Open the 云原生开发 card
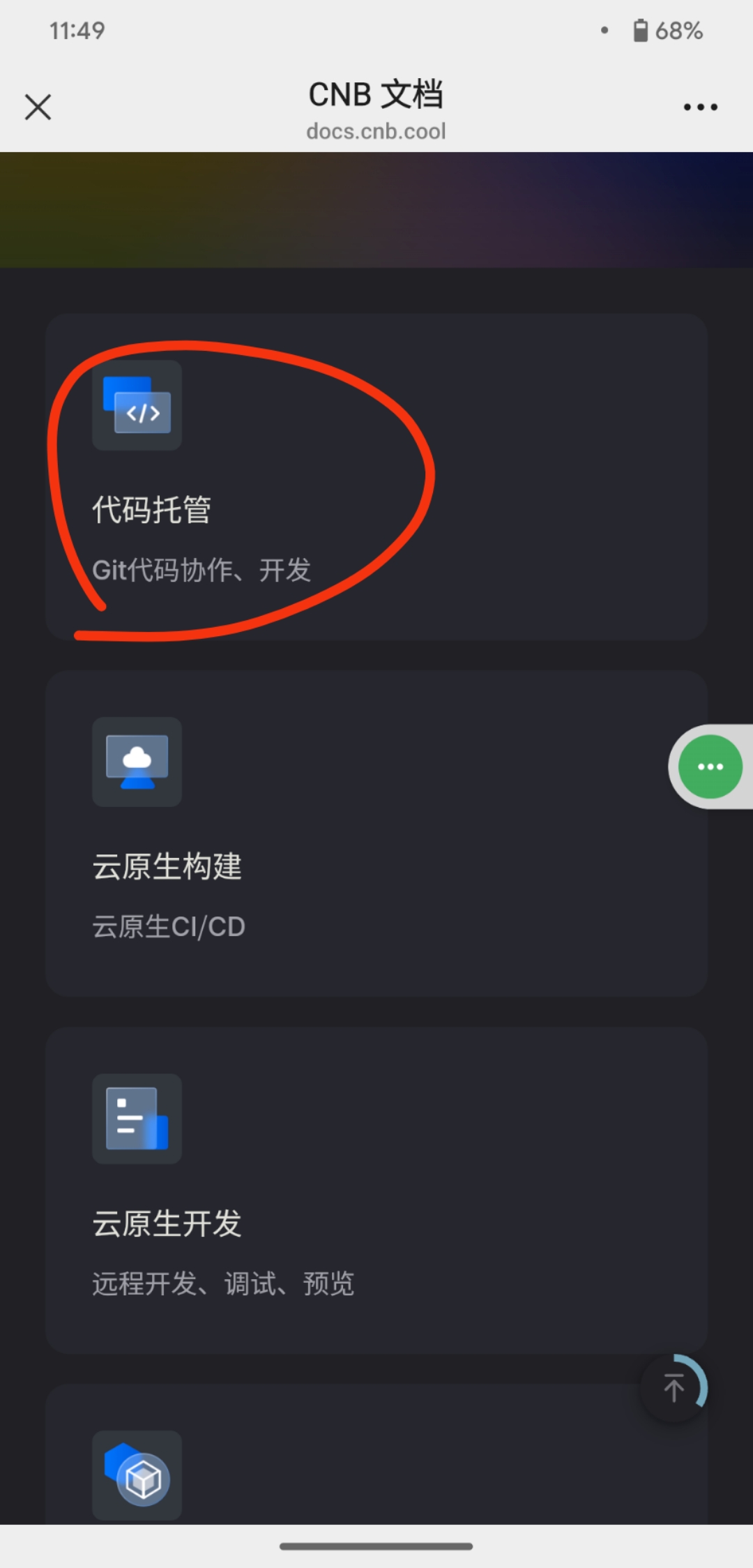Screen dimensions: 753x1568 tap(376, 1190)
